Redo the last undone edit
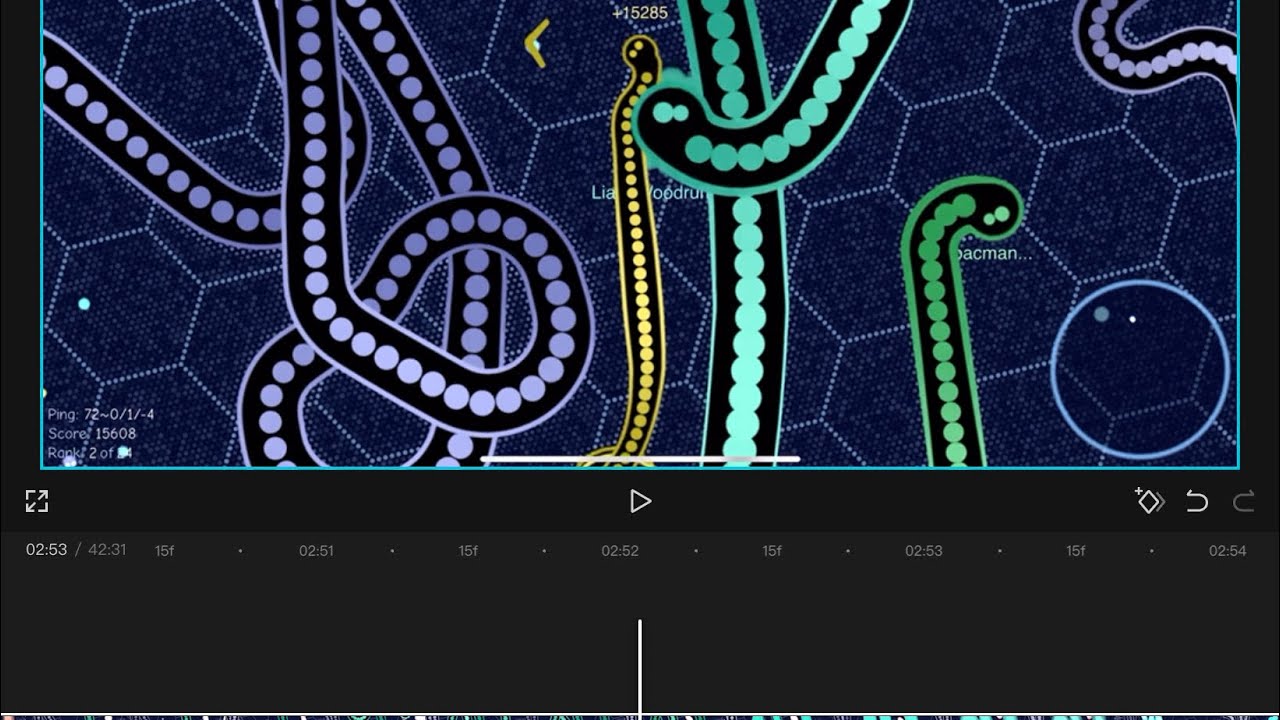 tap(1243, 501)
